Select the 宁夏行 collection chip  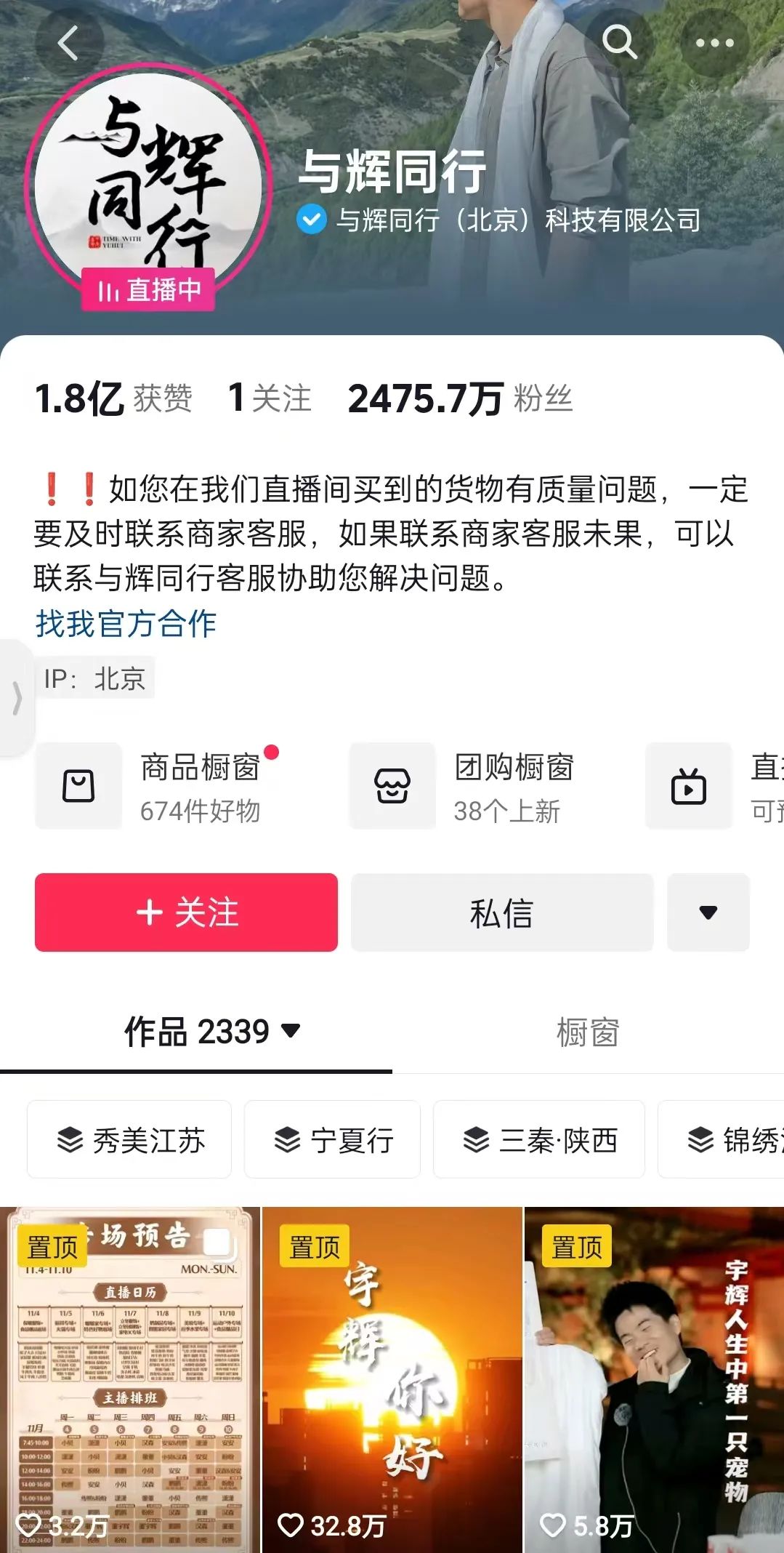point(333,1139)
